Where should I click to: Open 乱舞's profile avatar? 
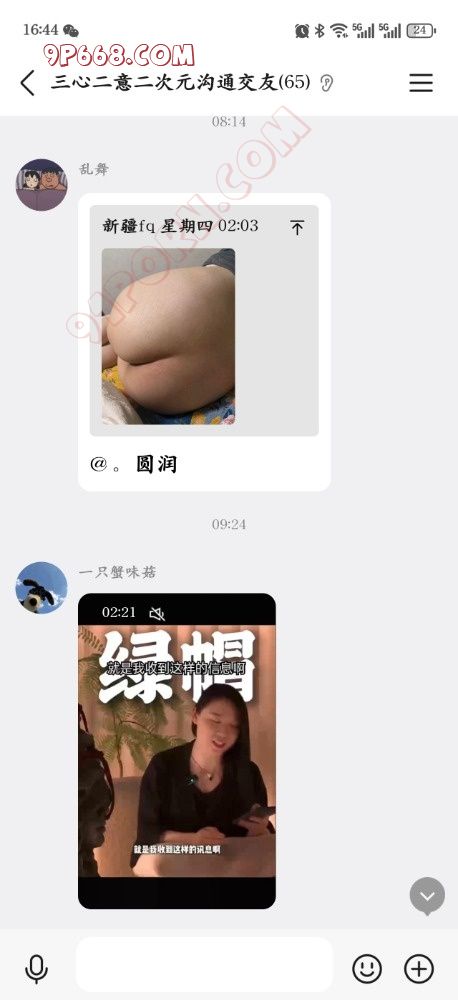click(41, 185)
